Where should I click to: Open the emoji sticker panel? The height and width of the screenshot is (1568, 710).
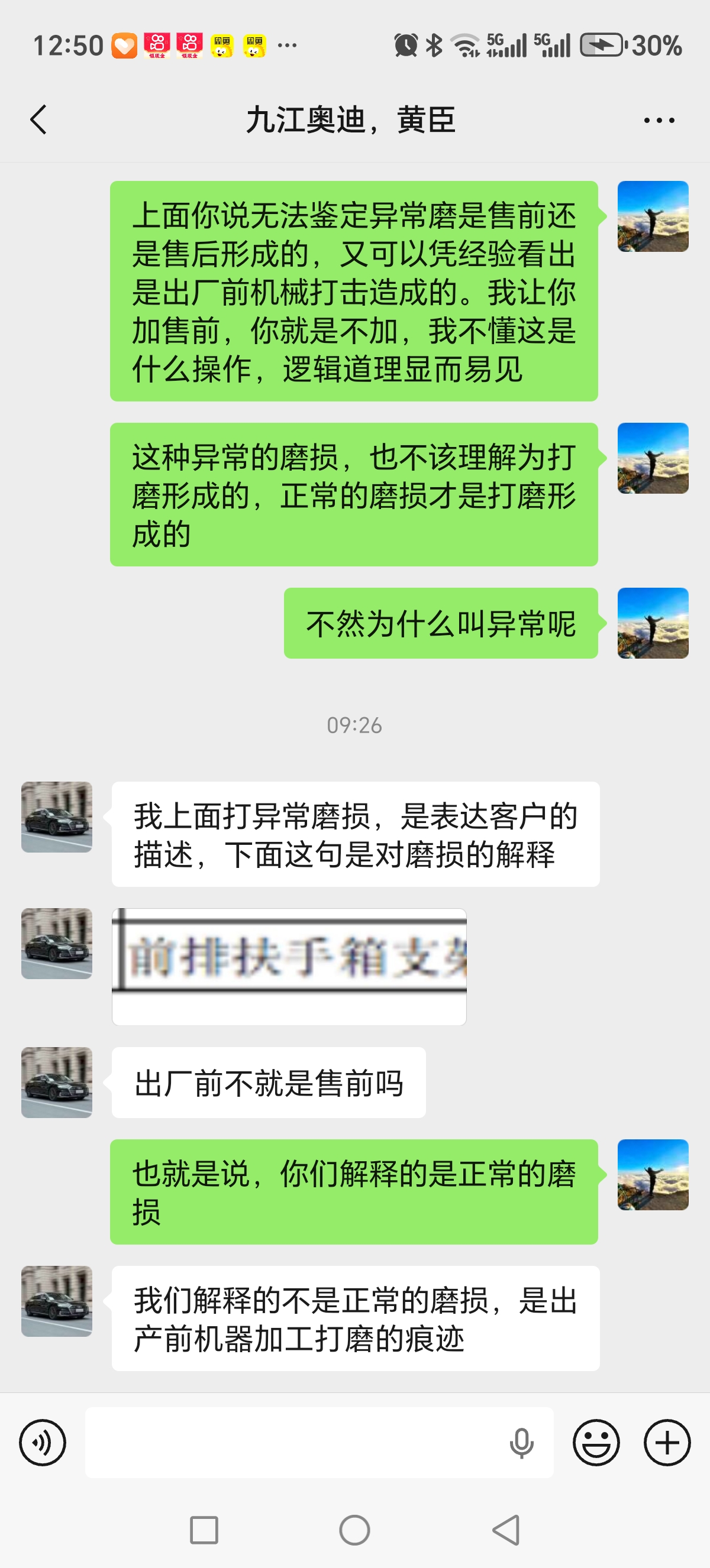point(596,1442)
